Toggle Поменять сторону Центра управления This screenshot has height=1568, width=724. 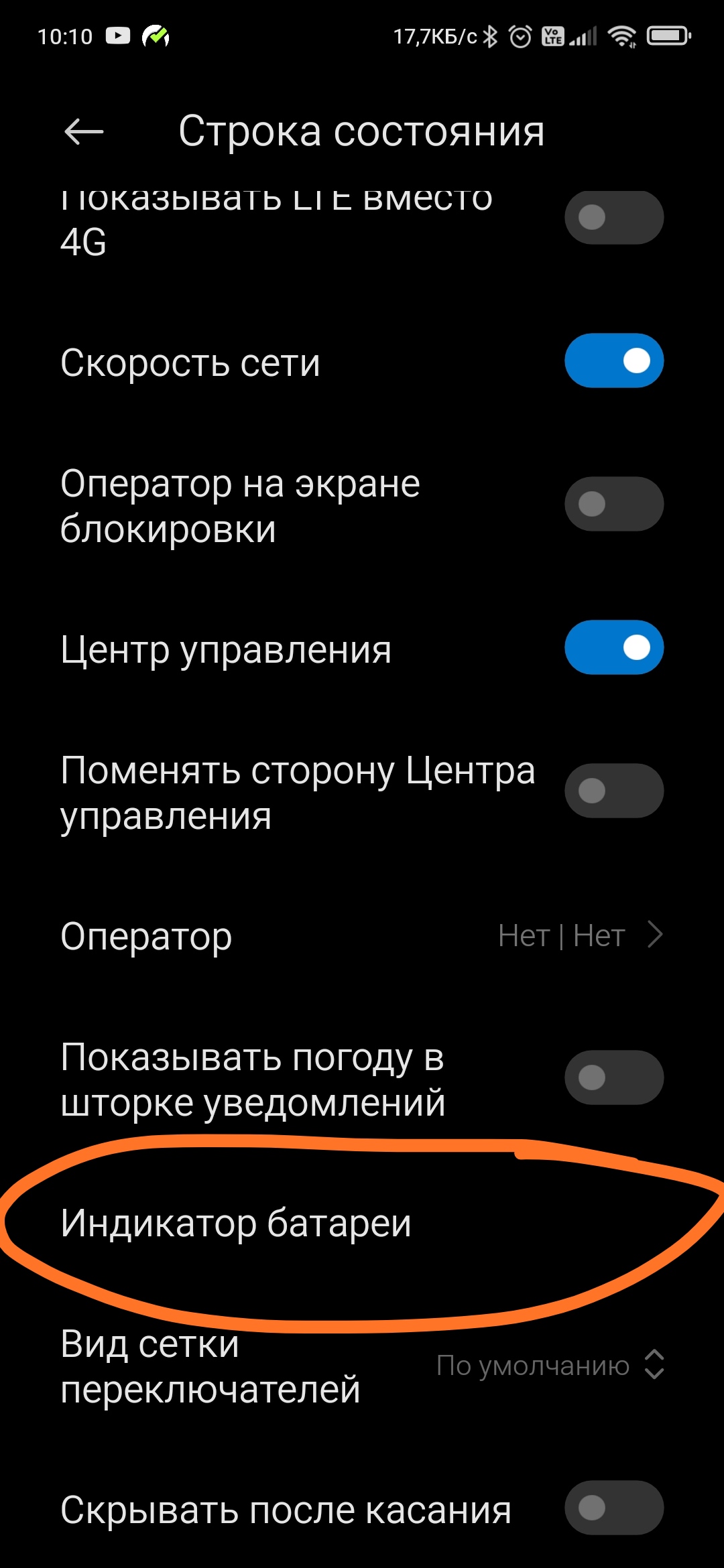tap(614, 791)
